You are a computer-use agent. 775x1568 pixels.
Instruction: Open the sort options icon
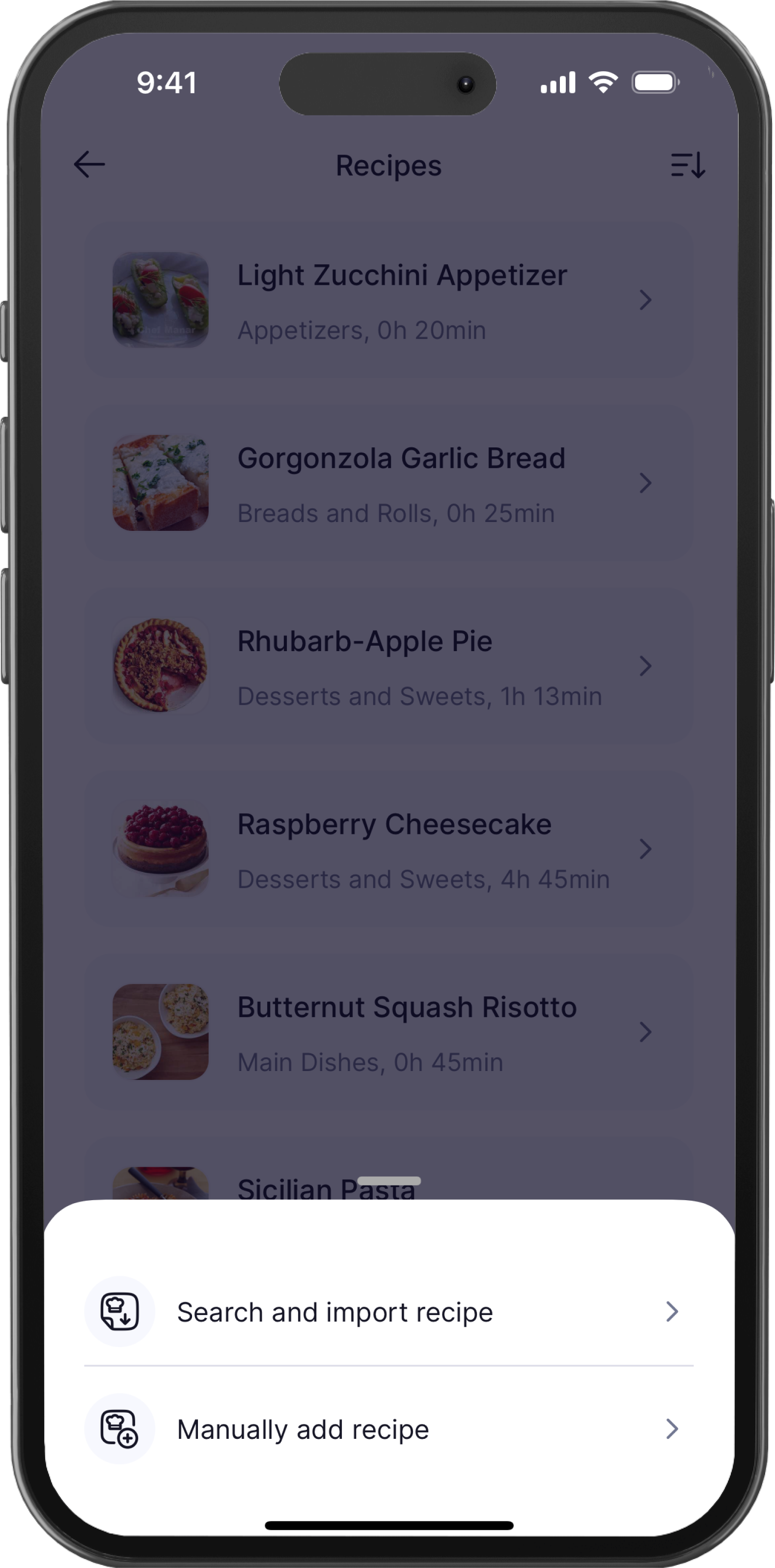(x=688, y=165)
